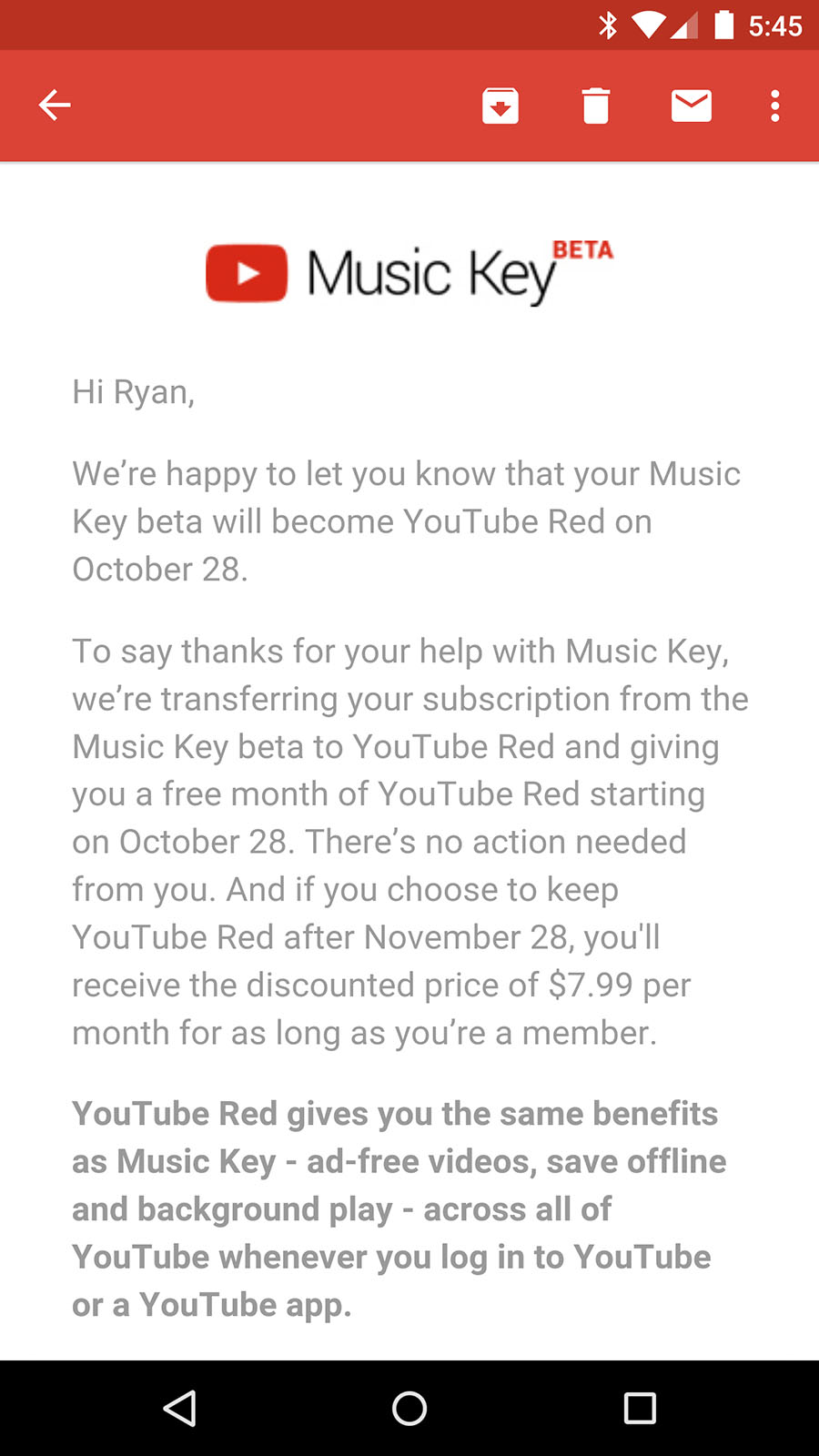Open the overflow menu
Image resolution: width=819 pixels, height=1456 pixels.
point(774,106)
